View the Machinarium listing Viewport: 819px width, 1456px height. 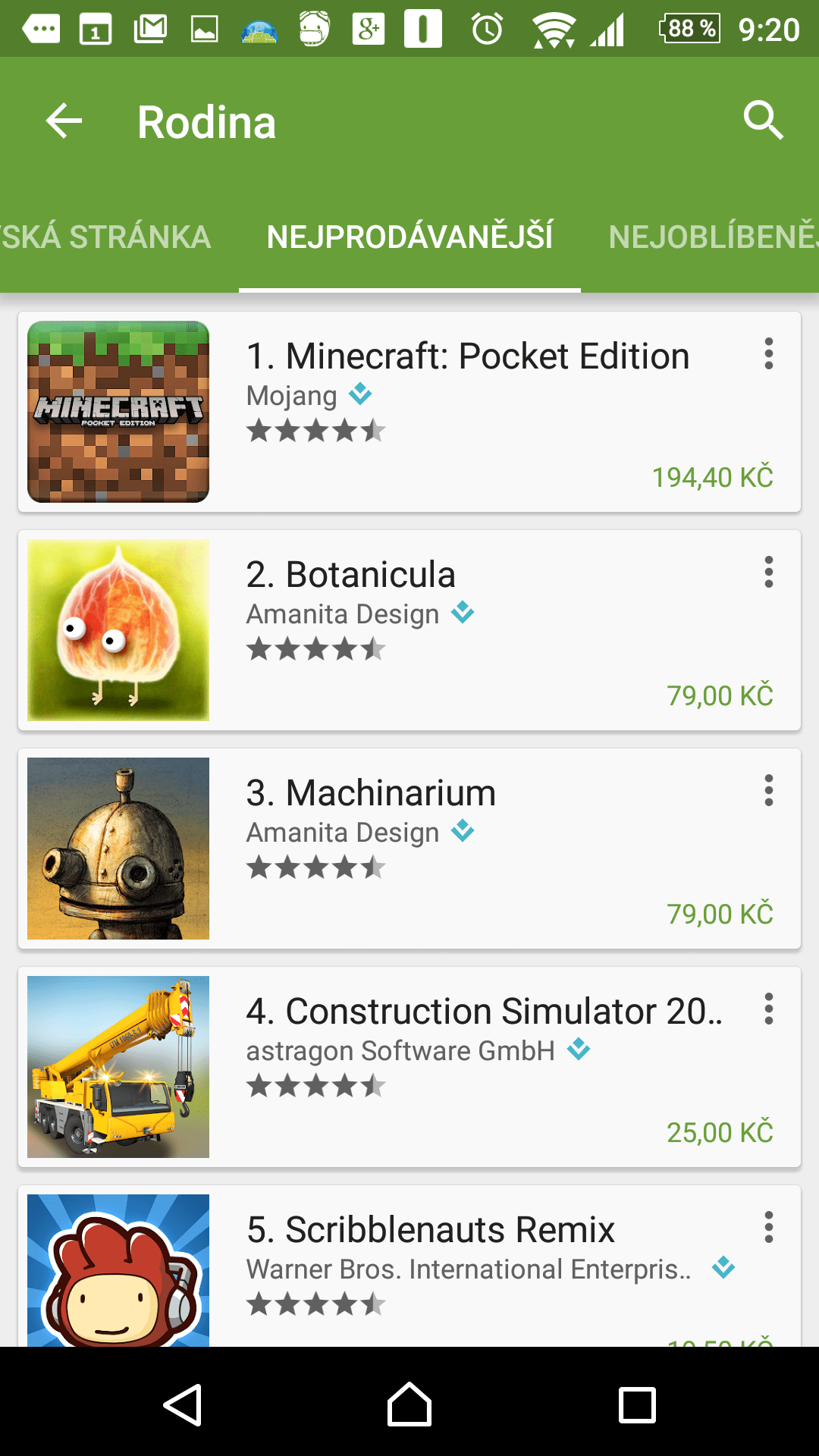(409, 849)
